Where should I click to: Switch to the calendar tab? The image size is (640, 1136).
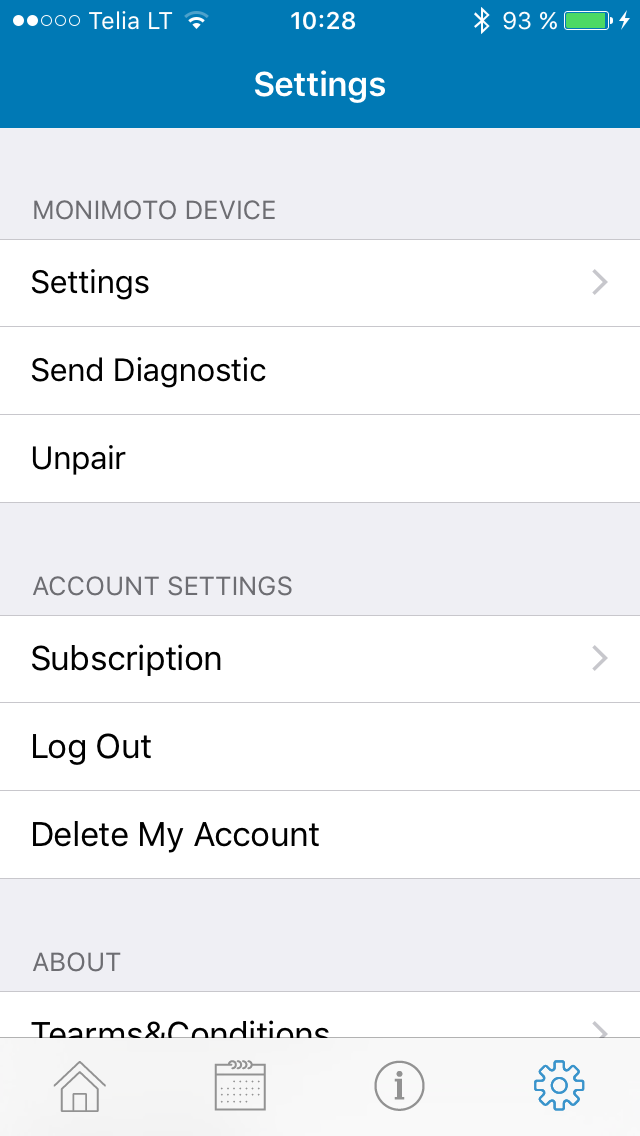tap(240, 1086)
